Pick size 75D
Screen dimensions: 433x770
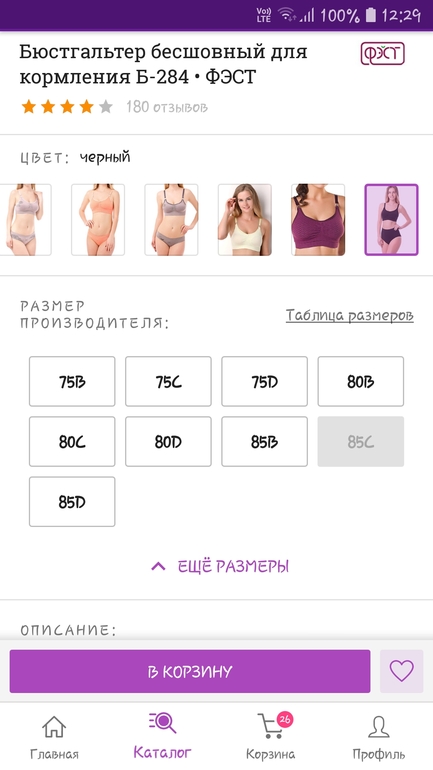(x=265, y=382)
